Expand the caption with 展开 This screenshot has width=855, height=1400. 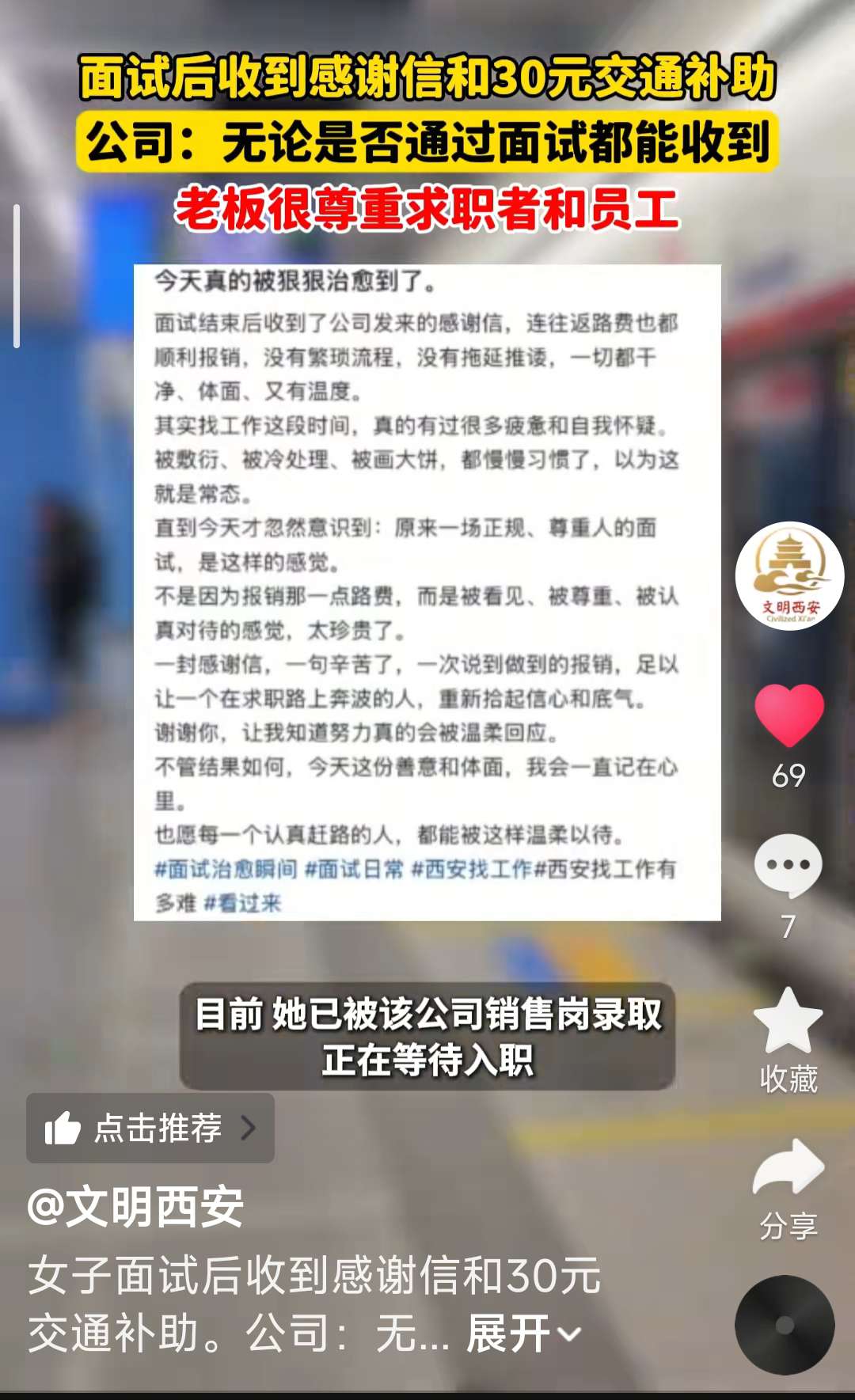pos(522,1334)
